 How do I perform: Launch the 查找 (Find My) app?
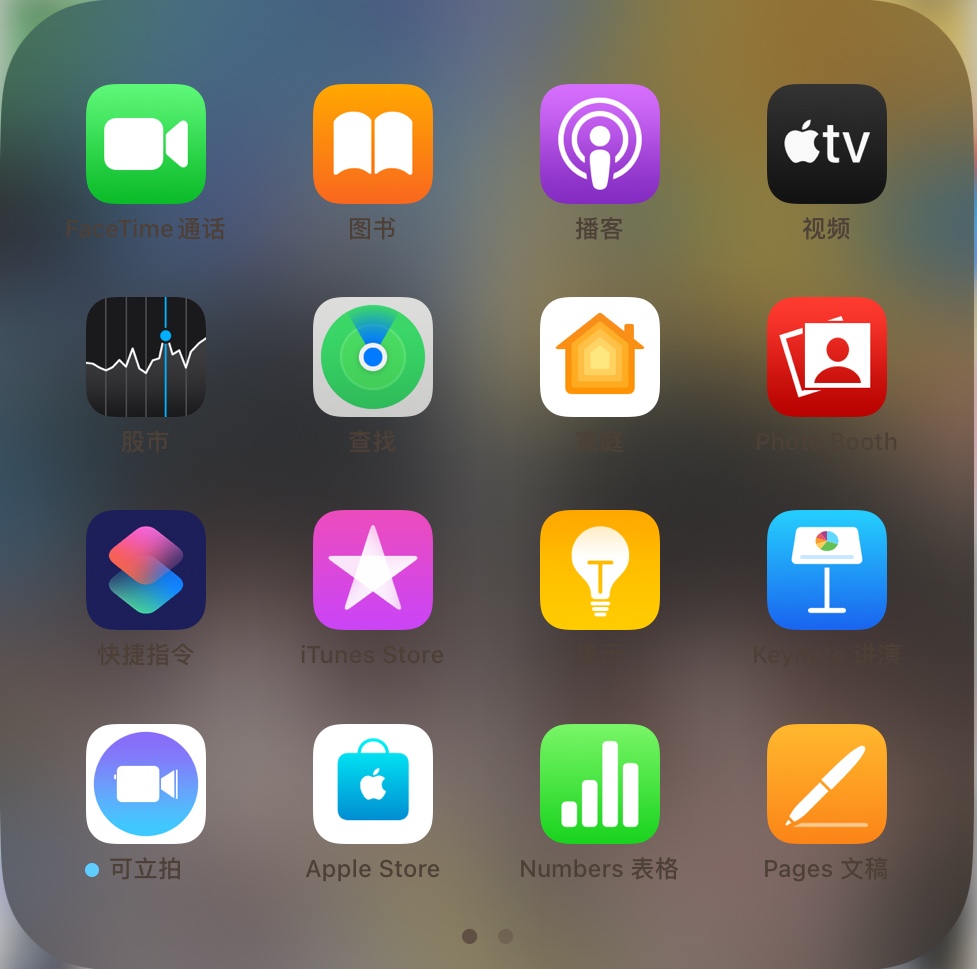[373, 357]
